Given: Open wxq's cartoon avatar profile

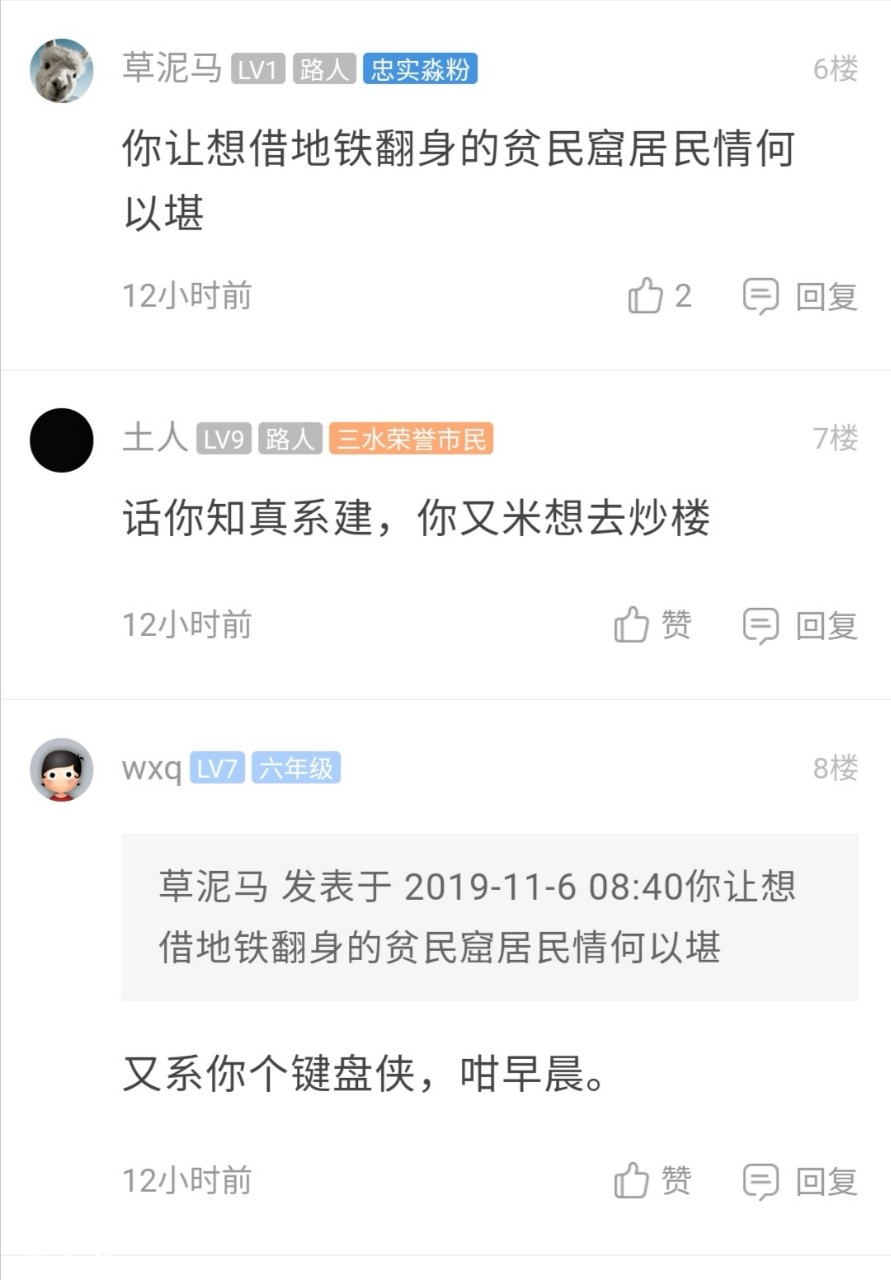Looking at the screenshot, I should [x=61, y=769].
